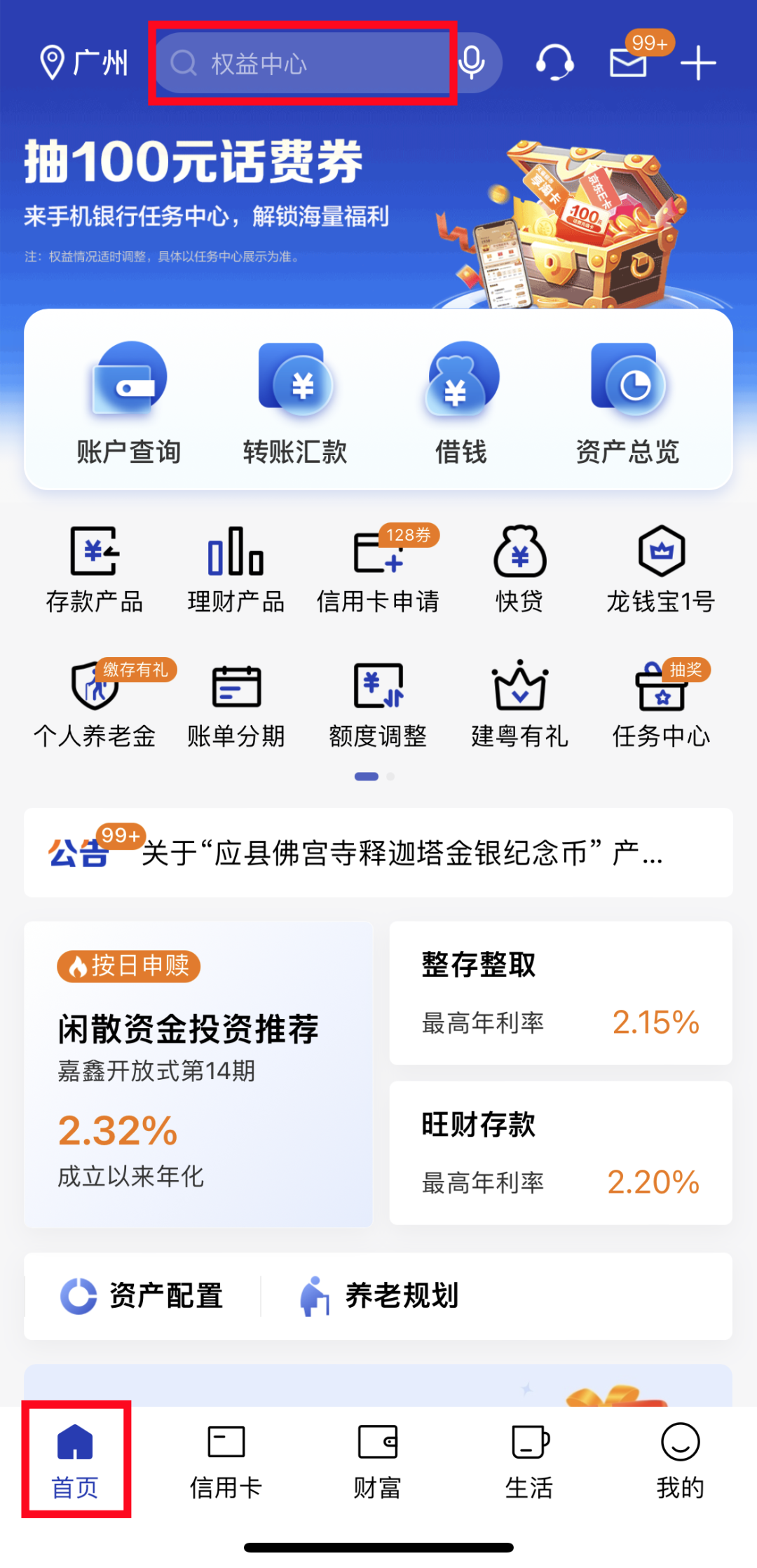Open customer service headset icon
The height and width of the screenshot is (1568, 757).
coord(555,63)
